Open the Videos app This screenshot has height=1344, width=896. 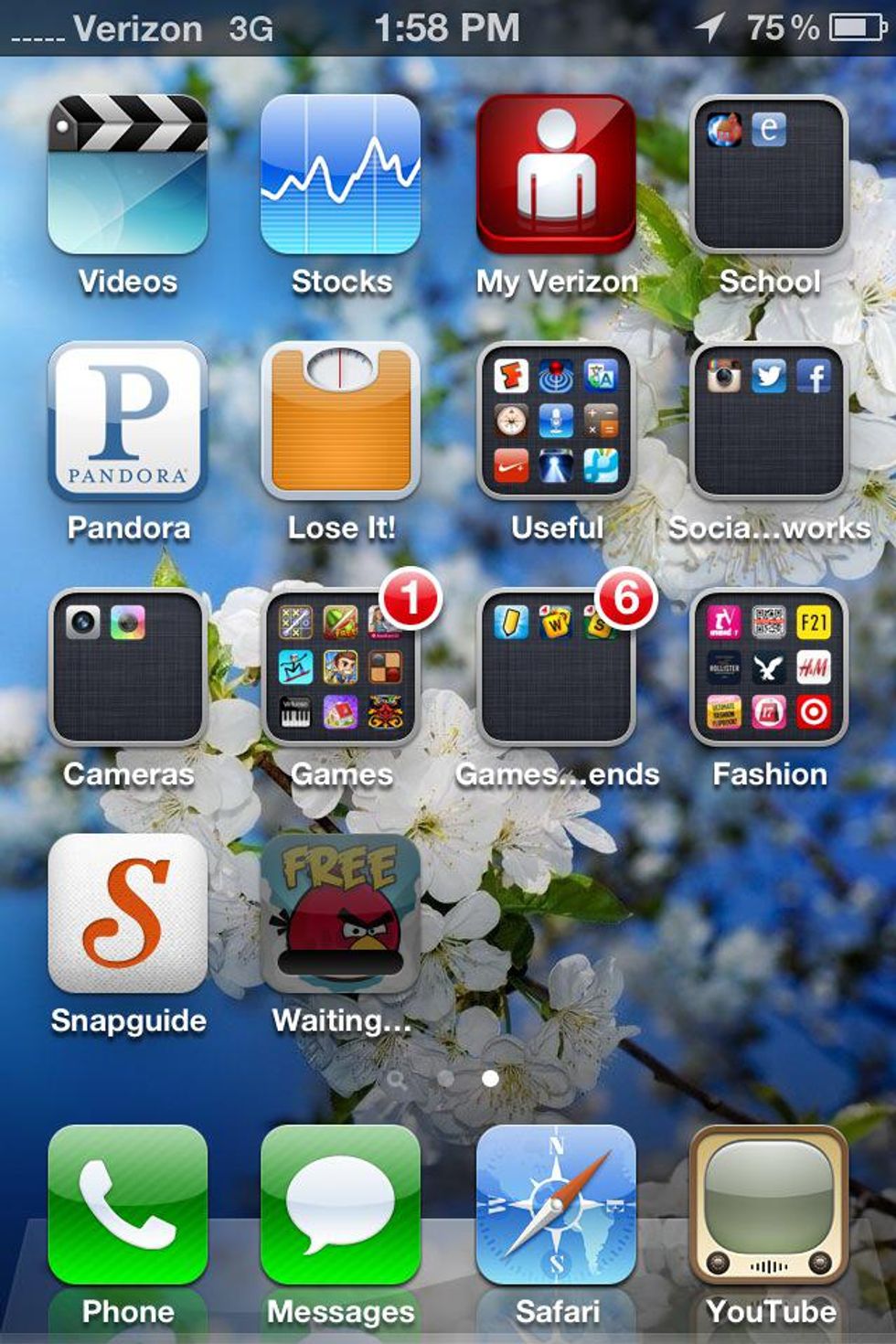tap(128, 176)
